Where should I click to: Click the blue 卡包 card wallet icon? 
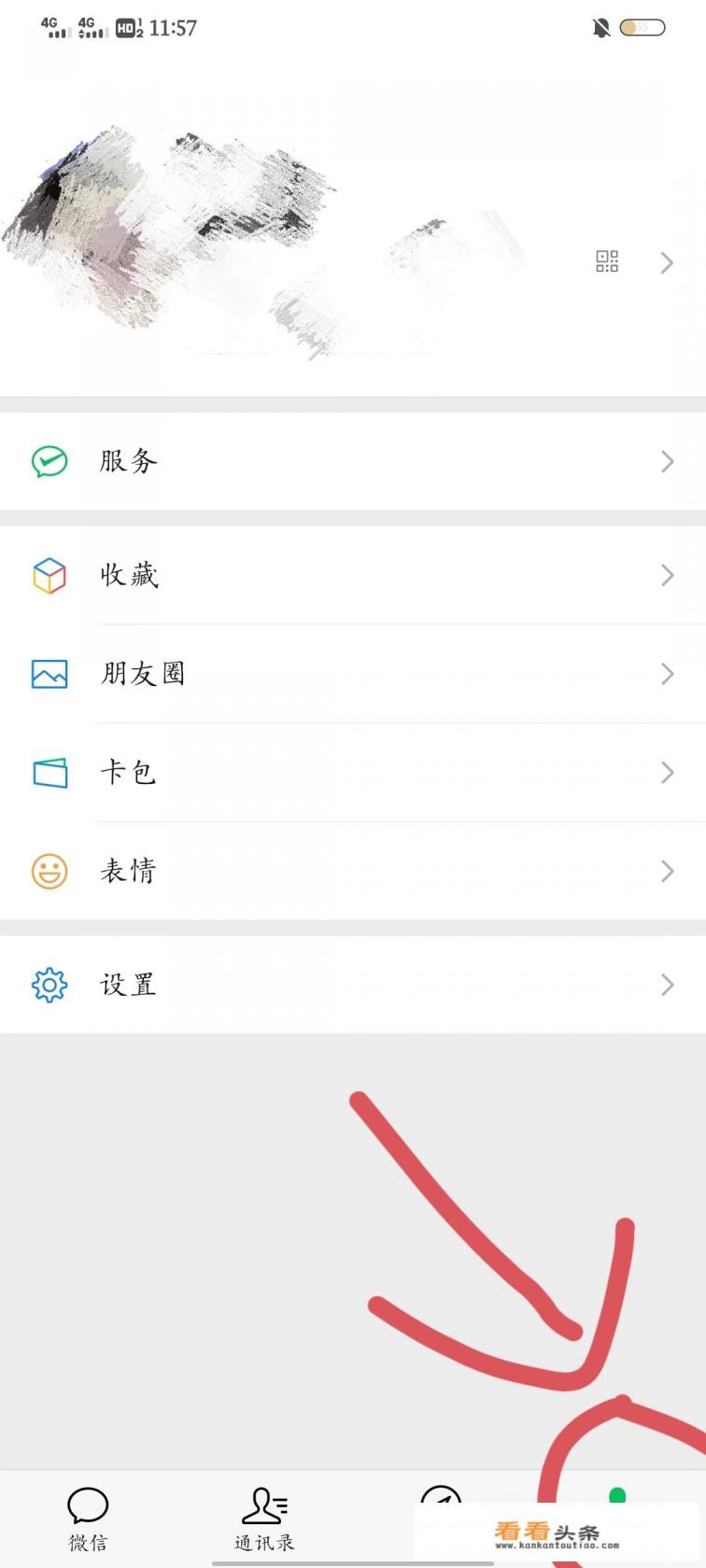tap(49, 773)
